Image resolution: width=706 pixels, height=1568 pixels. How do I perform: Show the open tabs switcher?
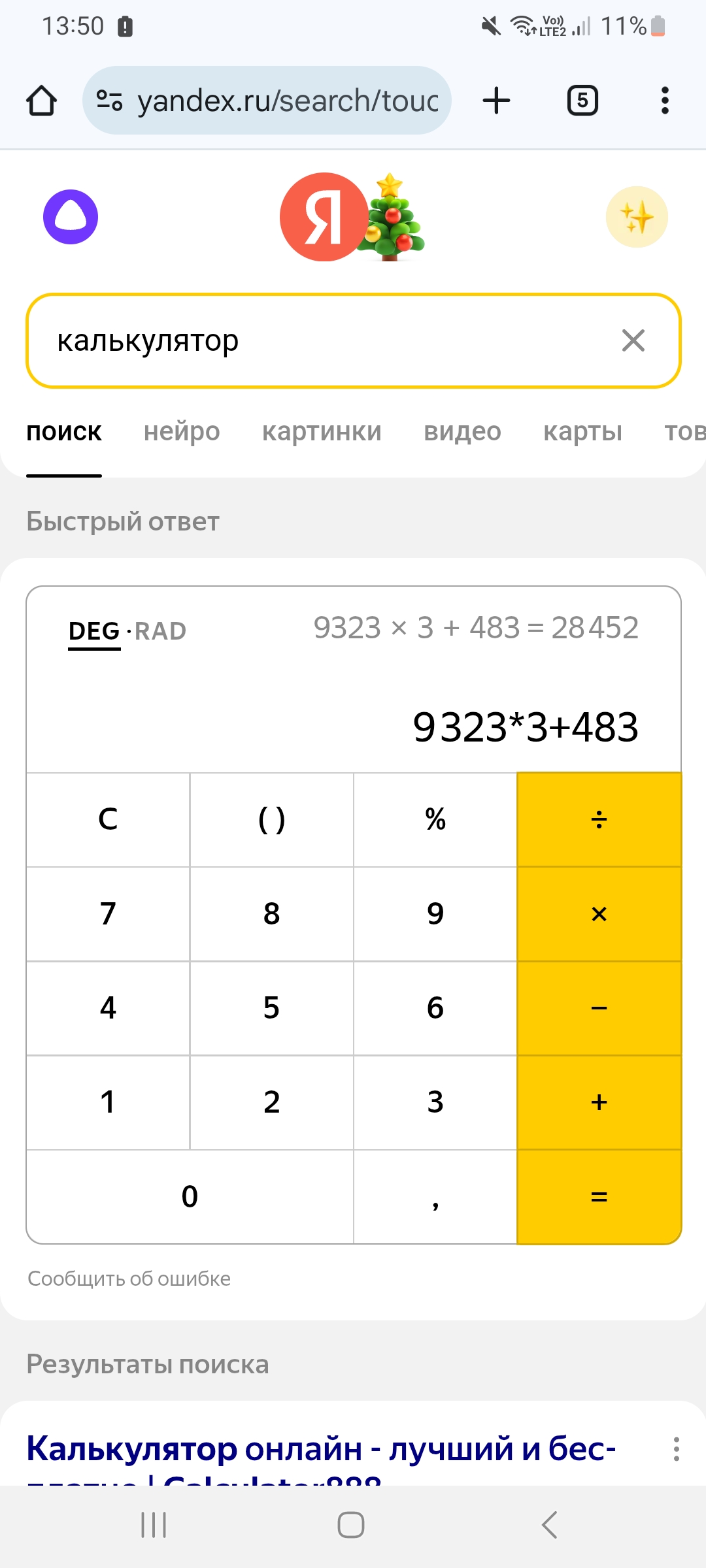(582, 101)
